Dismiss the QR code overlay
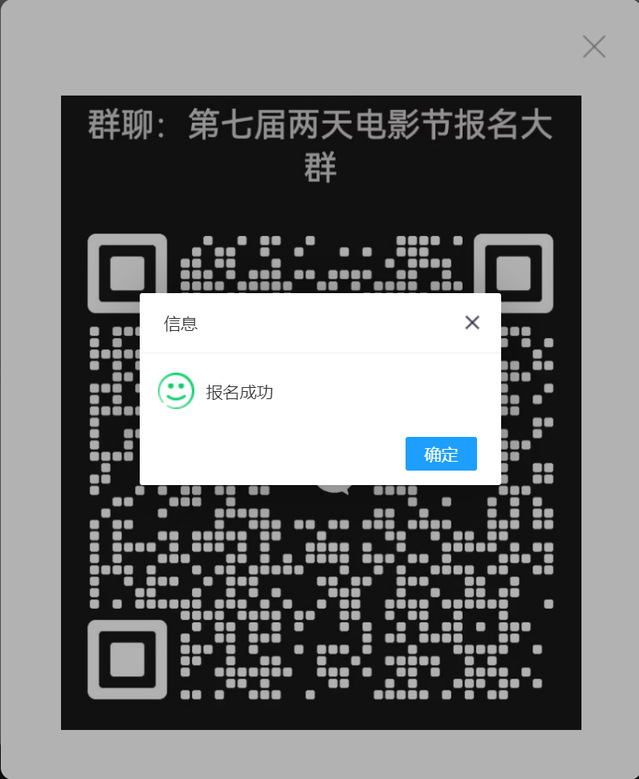This screenshot has height=779, width=639. coord(594,46)
